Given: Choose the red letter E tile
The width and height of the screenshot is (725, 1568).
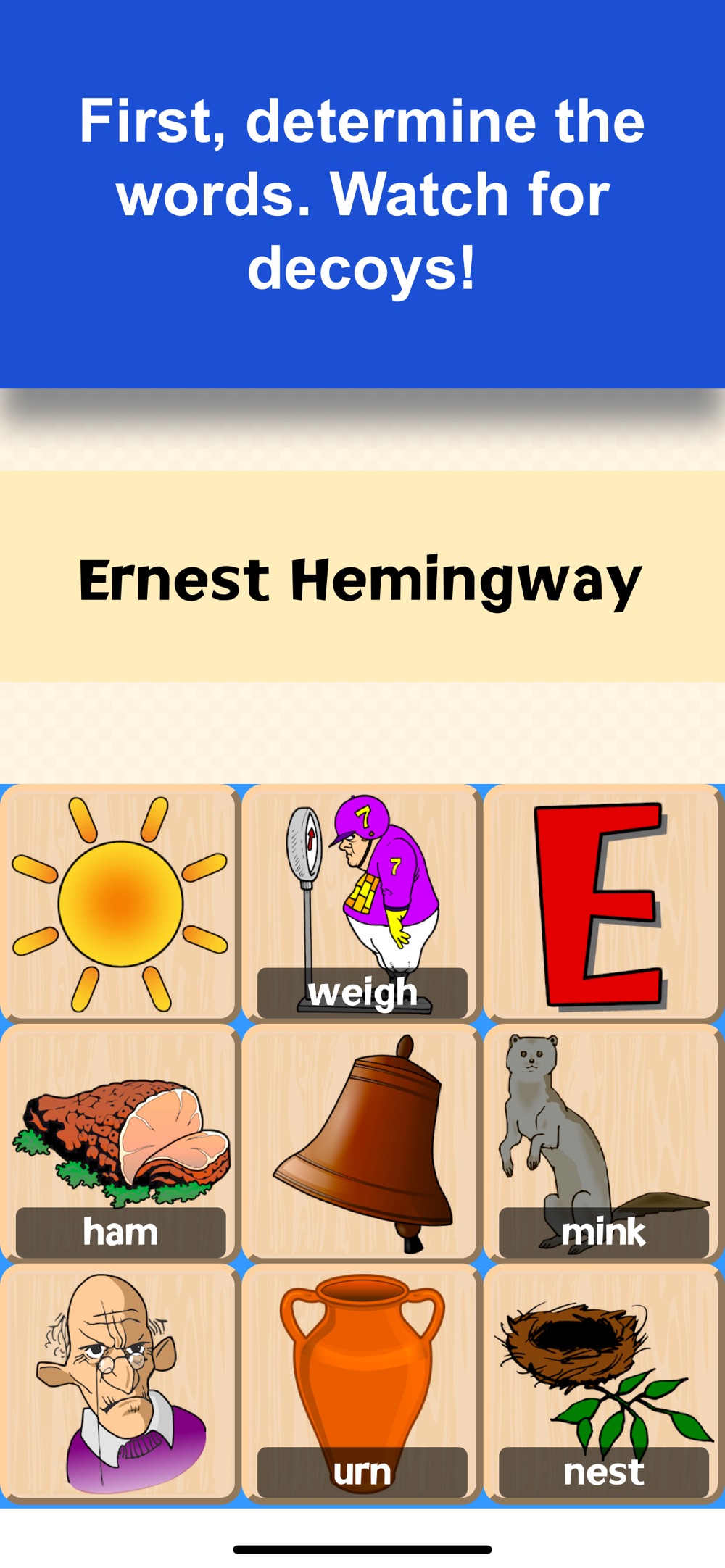Looking at the screenshot, I should click(602, 903).
